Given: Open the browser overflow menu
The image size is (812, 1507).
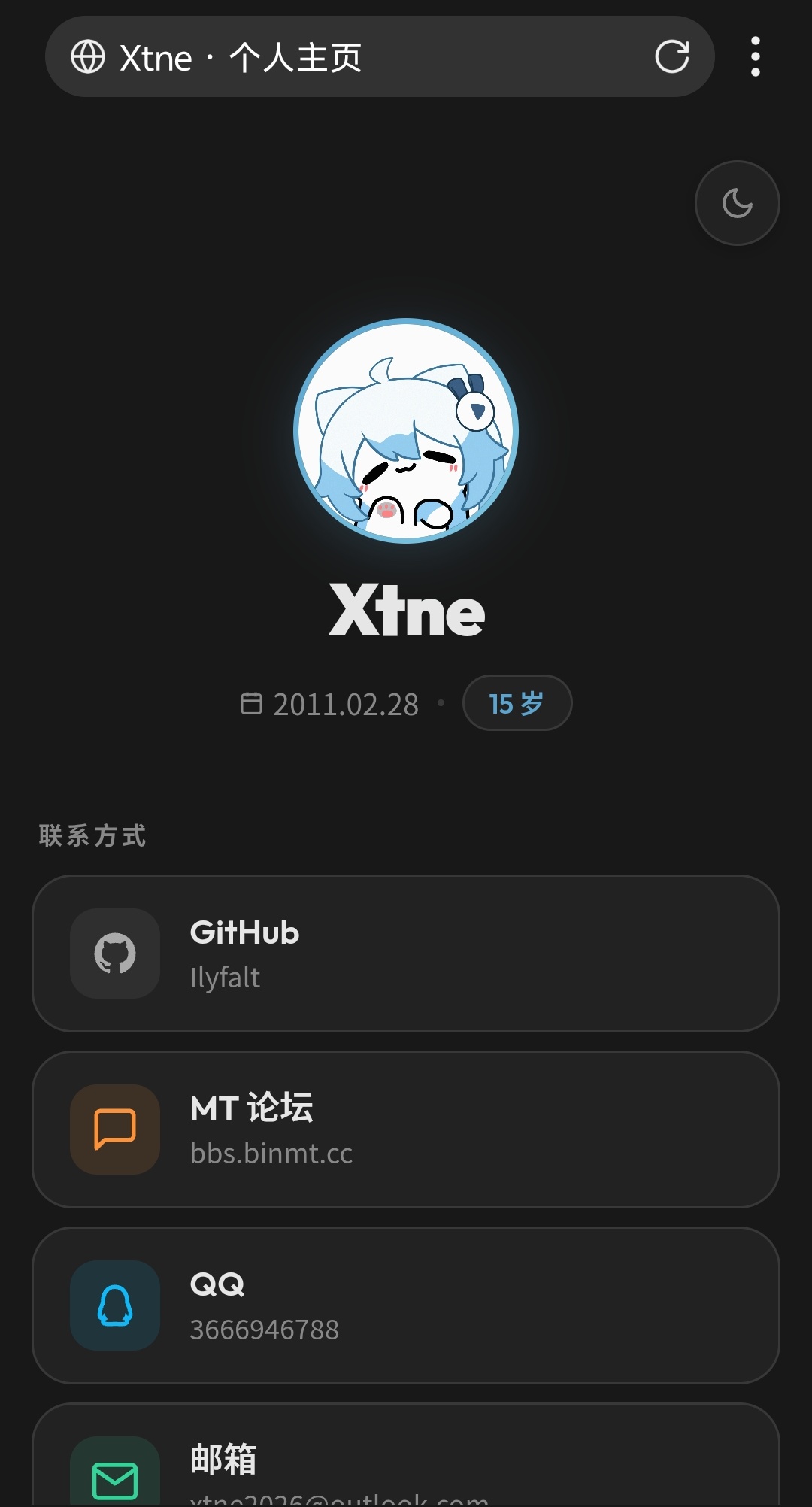Looking at the screenshot, I should [755, 57].
